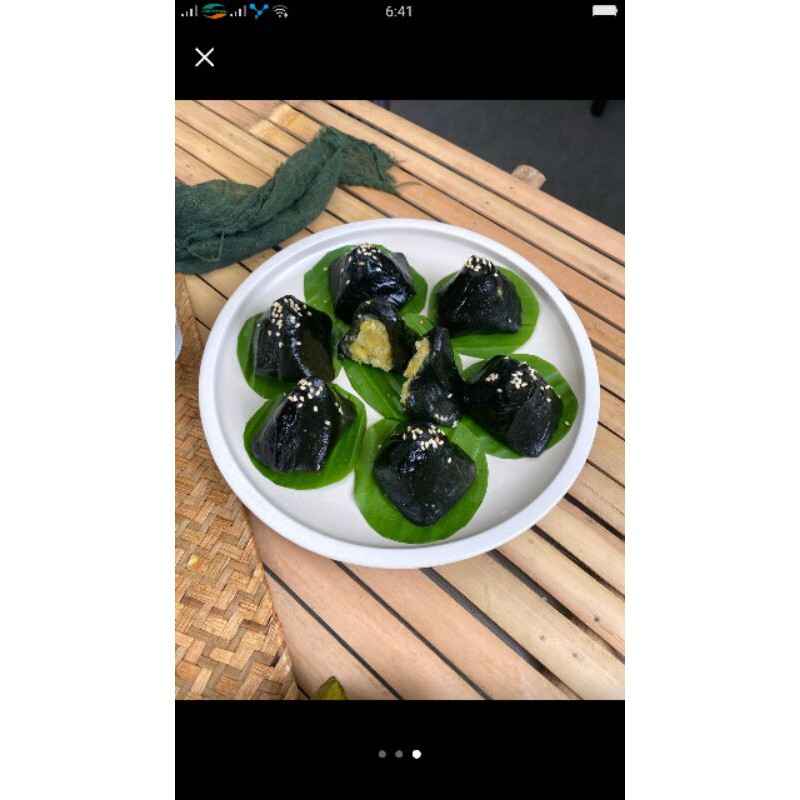800x800 pixels.
Task: Close the full-screen photo viewer
Action: click(204, 57)
